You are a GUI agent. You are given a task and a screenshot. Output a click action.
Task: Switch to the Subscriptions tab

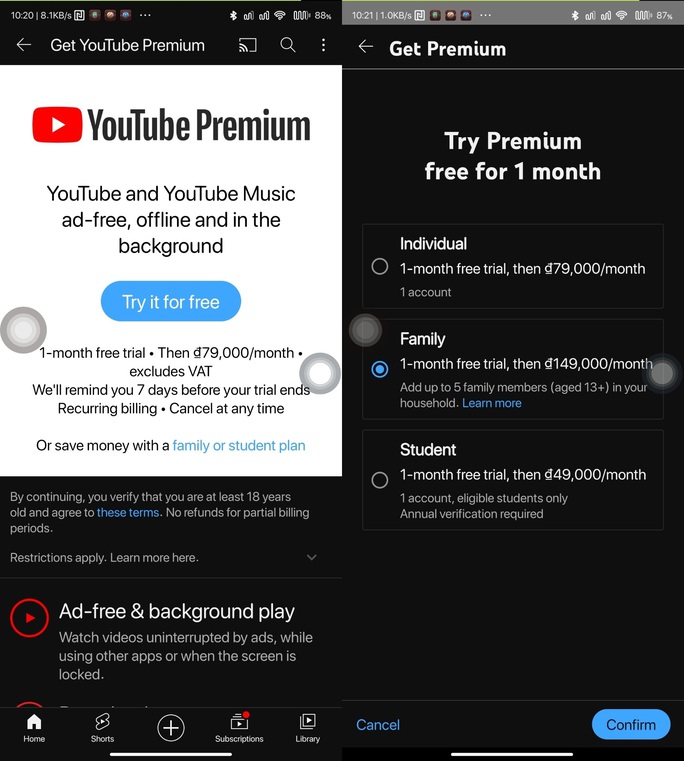point(239,727)
